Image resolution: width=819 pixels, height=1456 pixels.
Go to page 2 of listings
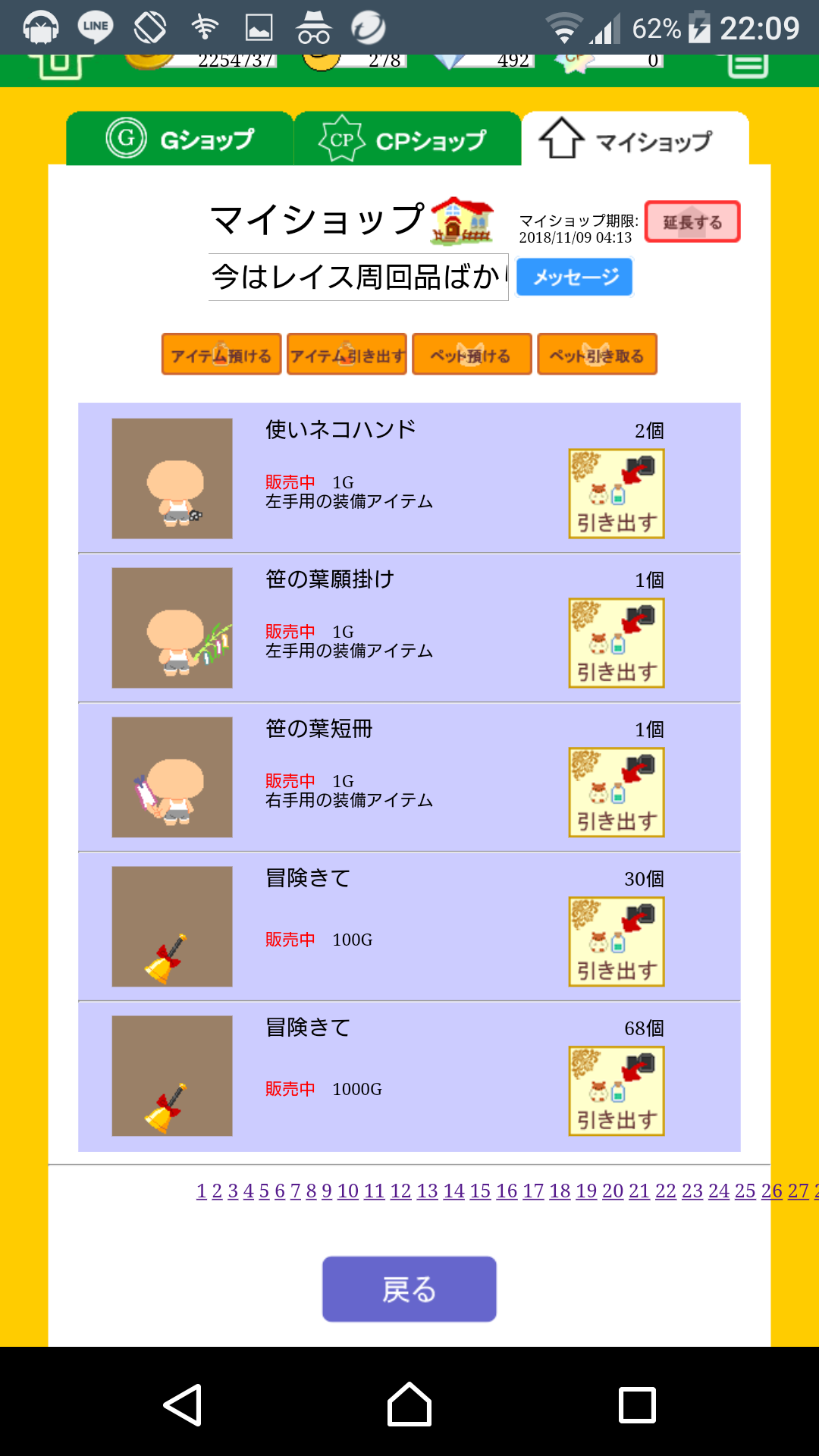click(x=217, y=1191)
